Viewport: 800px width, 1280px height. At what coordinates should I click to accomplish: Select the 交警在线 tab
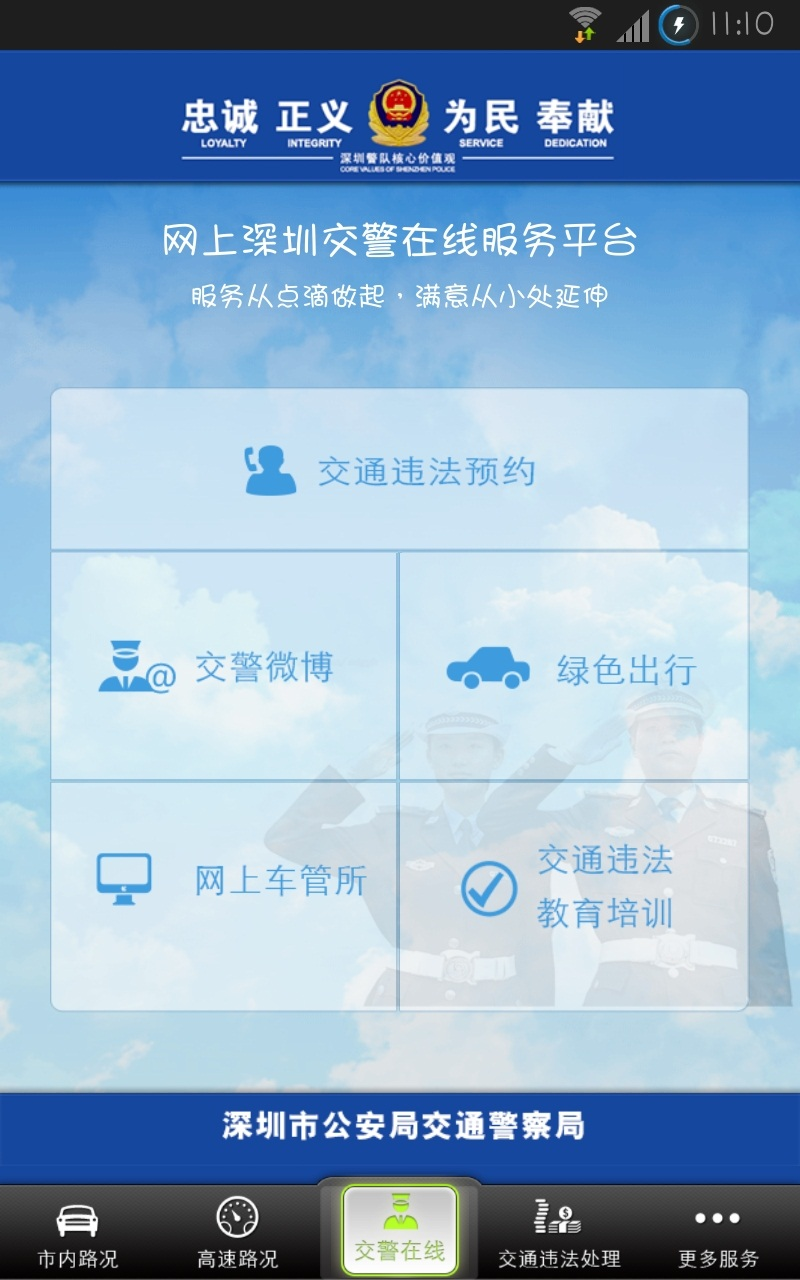(x=400, y=1231)
